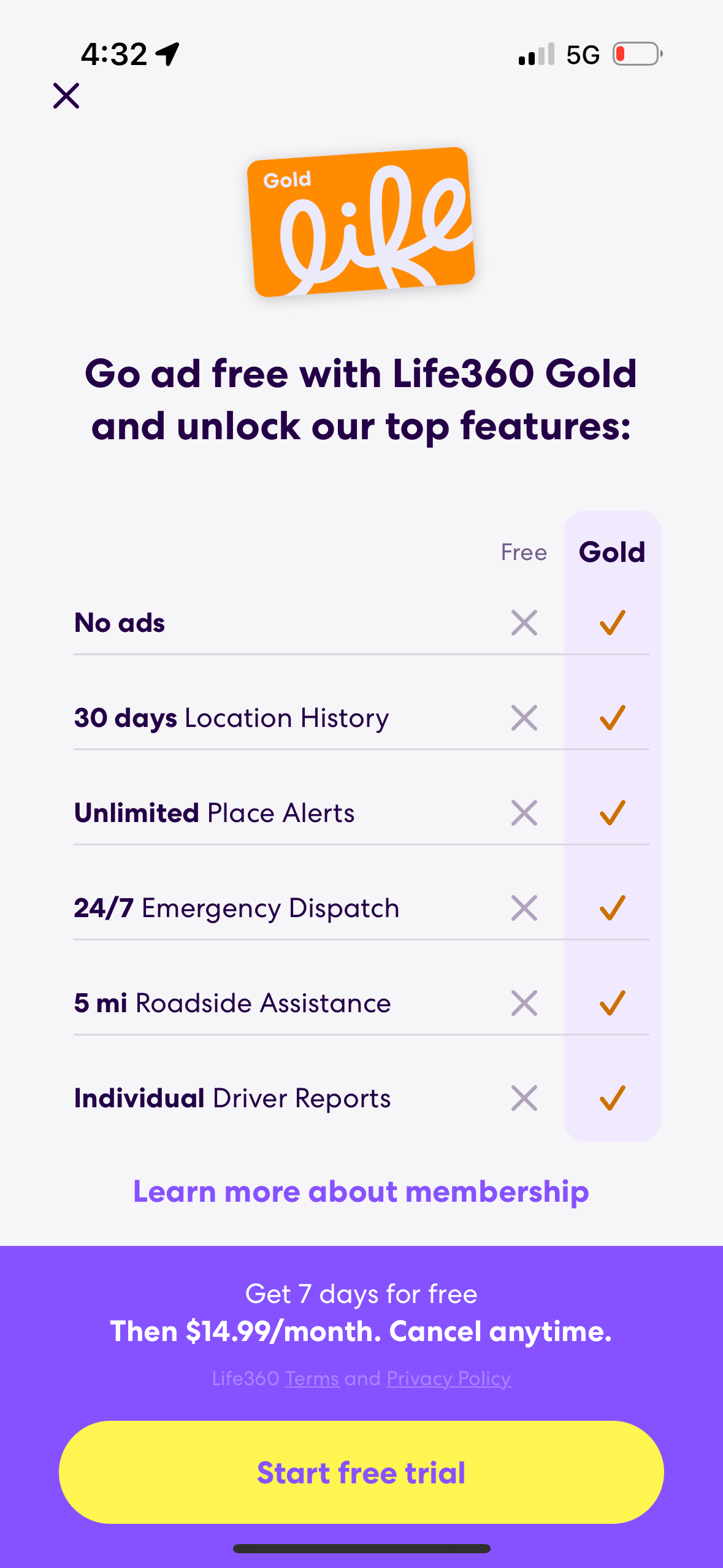Select the Gold column header
This screenshot has width=723, height=1568.
(611, 551)
